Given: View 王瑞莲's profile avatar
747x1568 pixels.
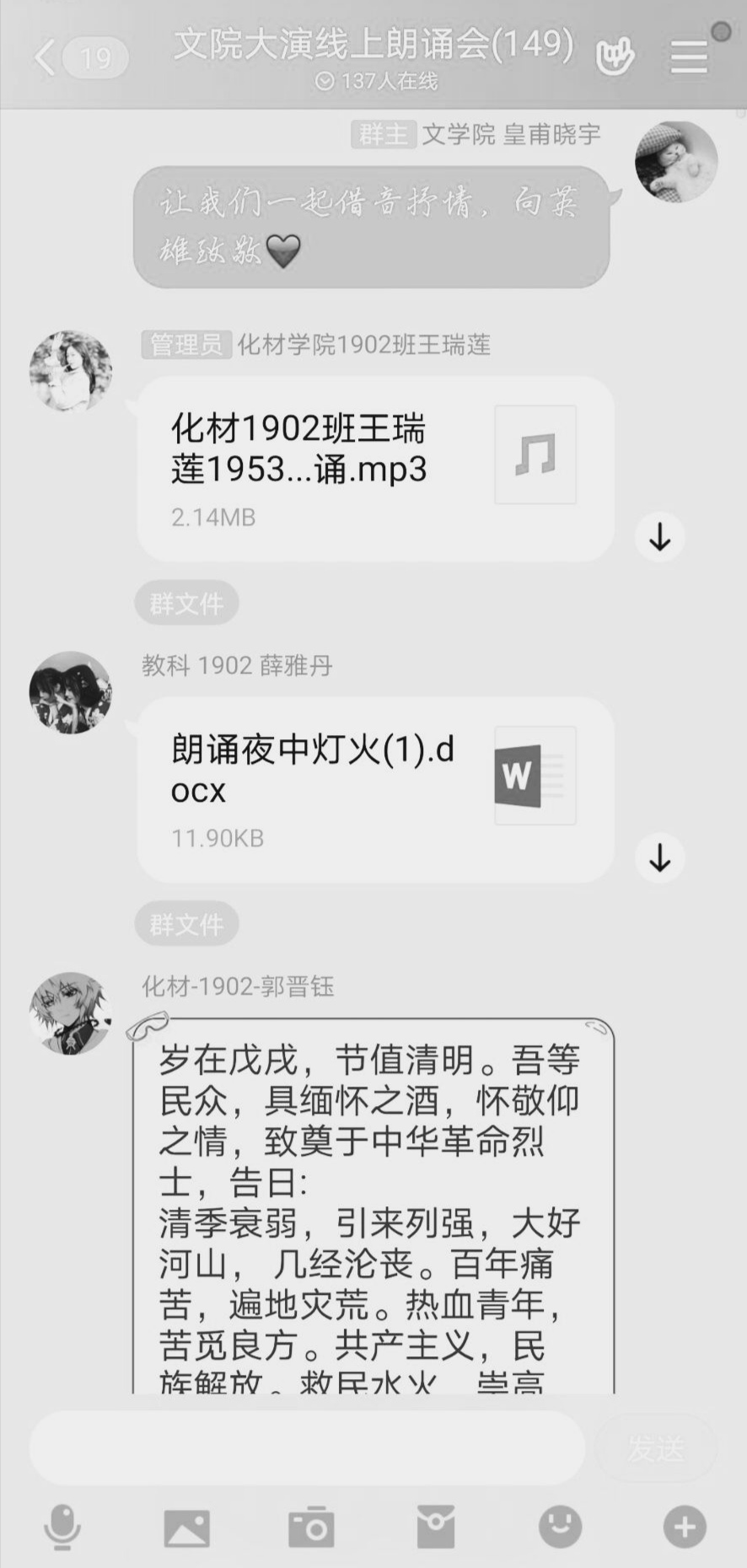Looking at the screenshot, I should (71, 372).
